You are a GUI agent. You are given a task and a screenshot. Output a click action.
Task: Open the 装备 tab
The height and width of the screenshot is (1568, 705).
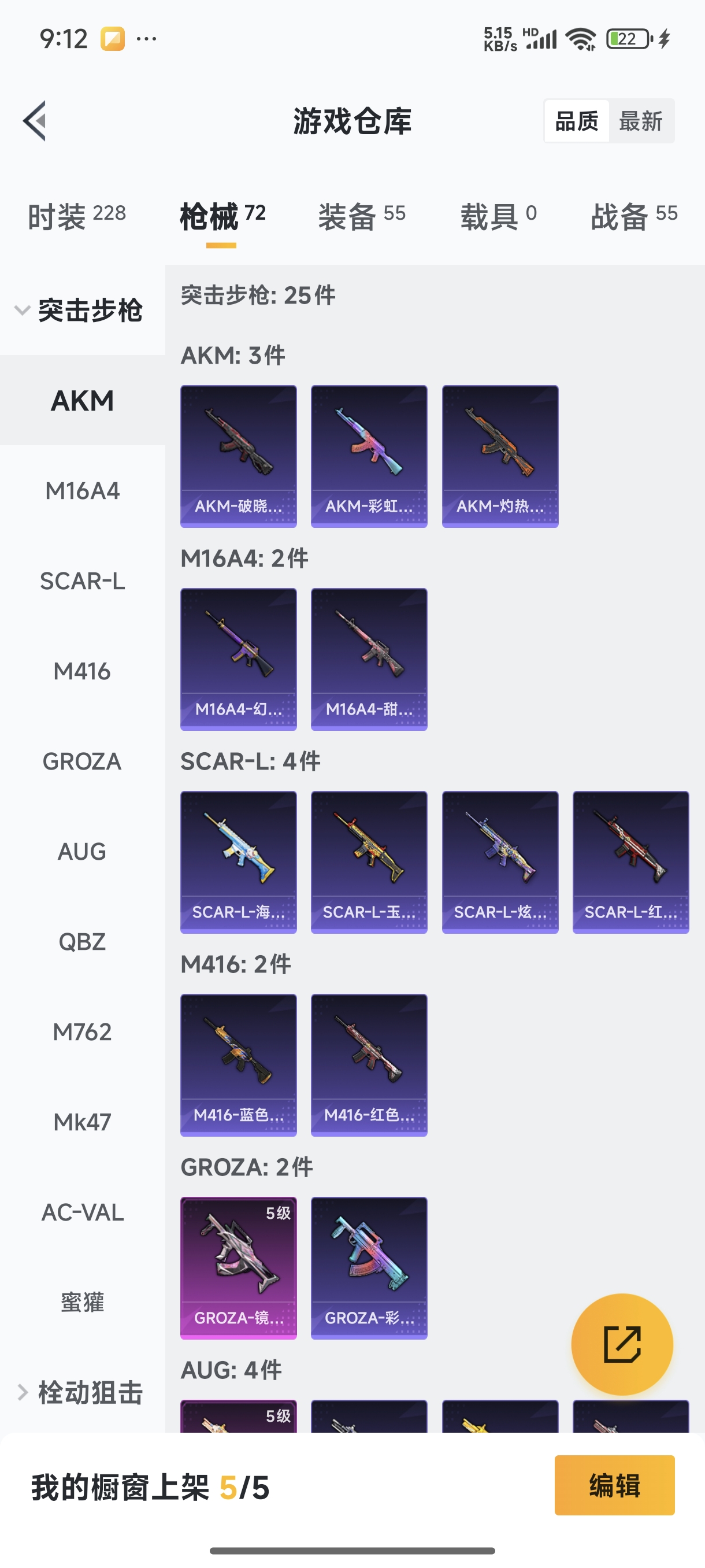361,216
